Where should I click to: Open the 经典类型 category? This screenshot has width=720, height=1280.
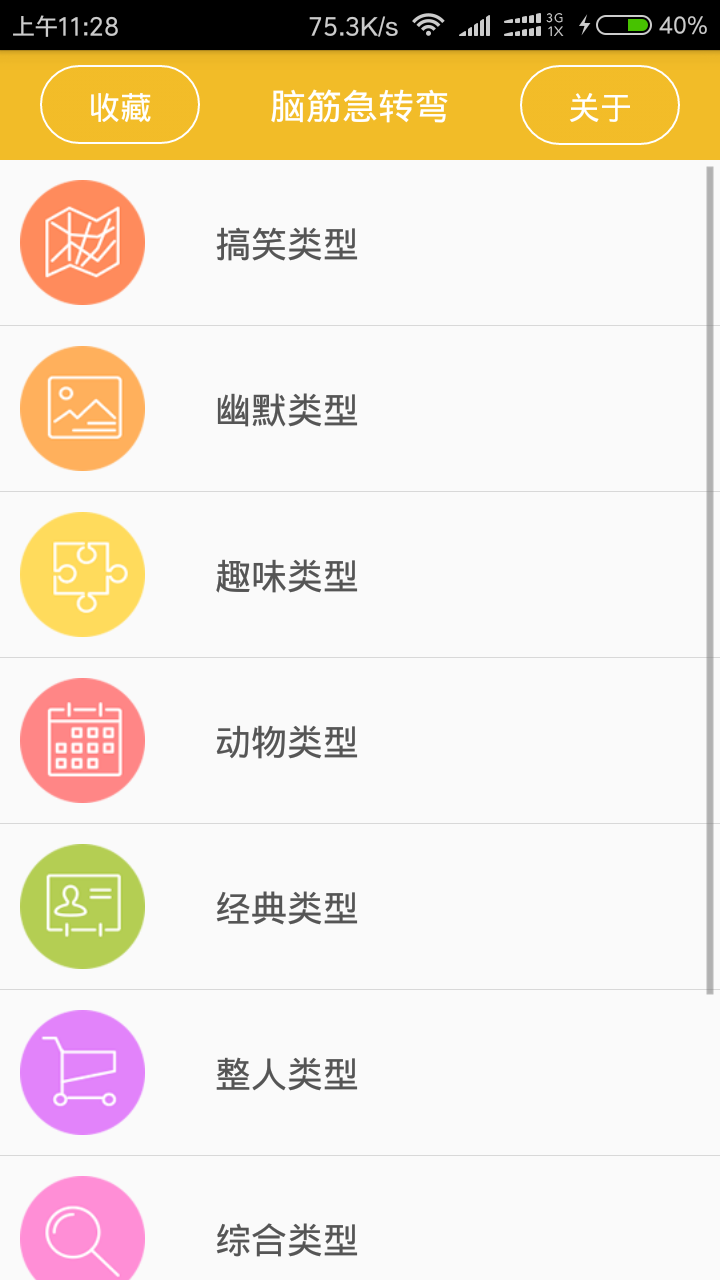click(360, 907)
